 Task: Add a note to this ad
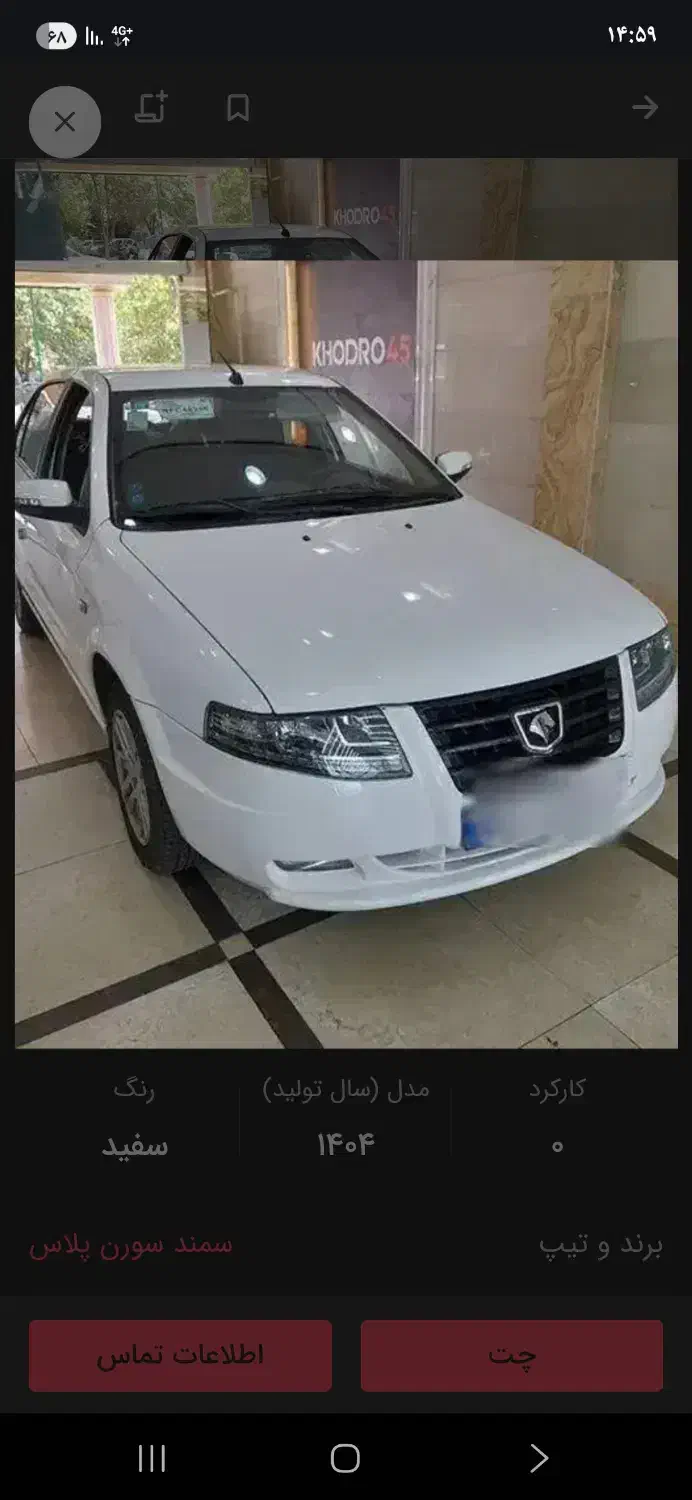tap(151, 108)
